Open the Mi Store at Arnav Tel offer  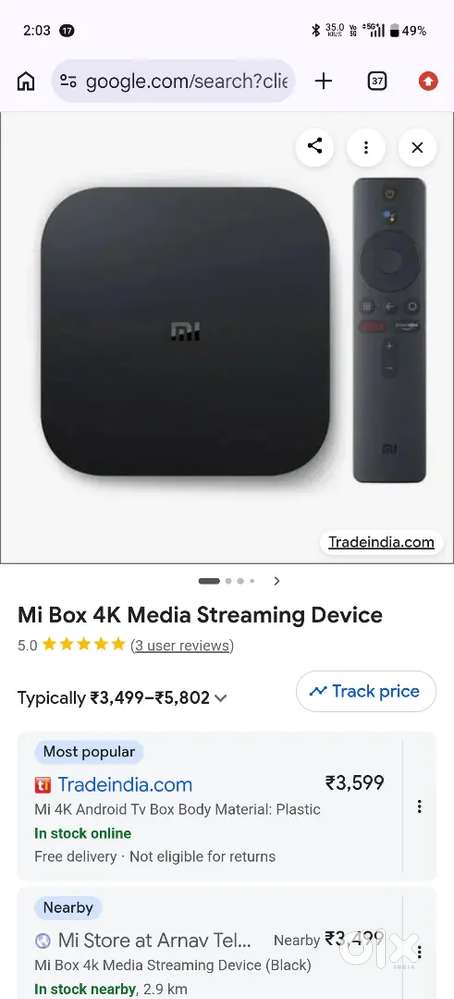coord(210,943)
